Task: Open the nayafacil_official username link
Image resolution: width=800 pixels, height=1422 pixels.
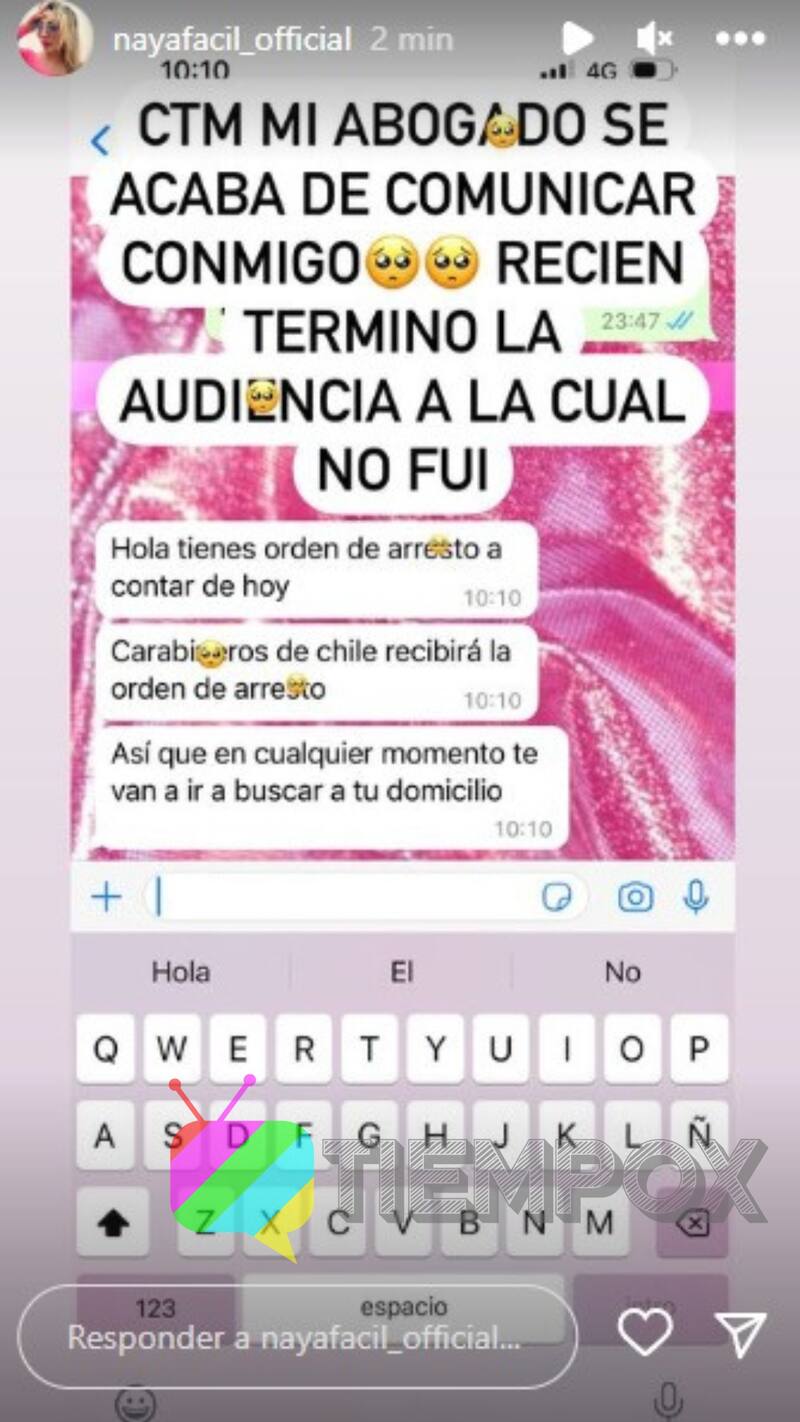Action: click(231, 40)
